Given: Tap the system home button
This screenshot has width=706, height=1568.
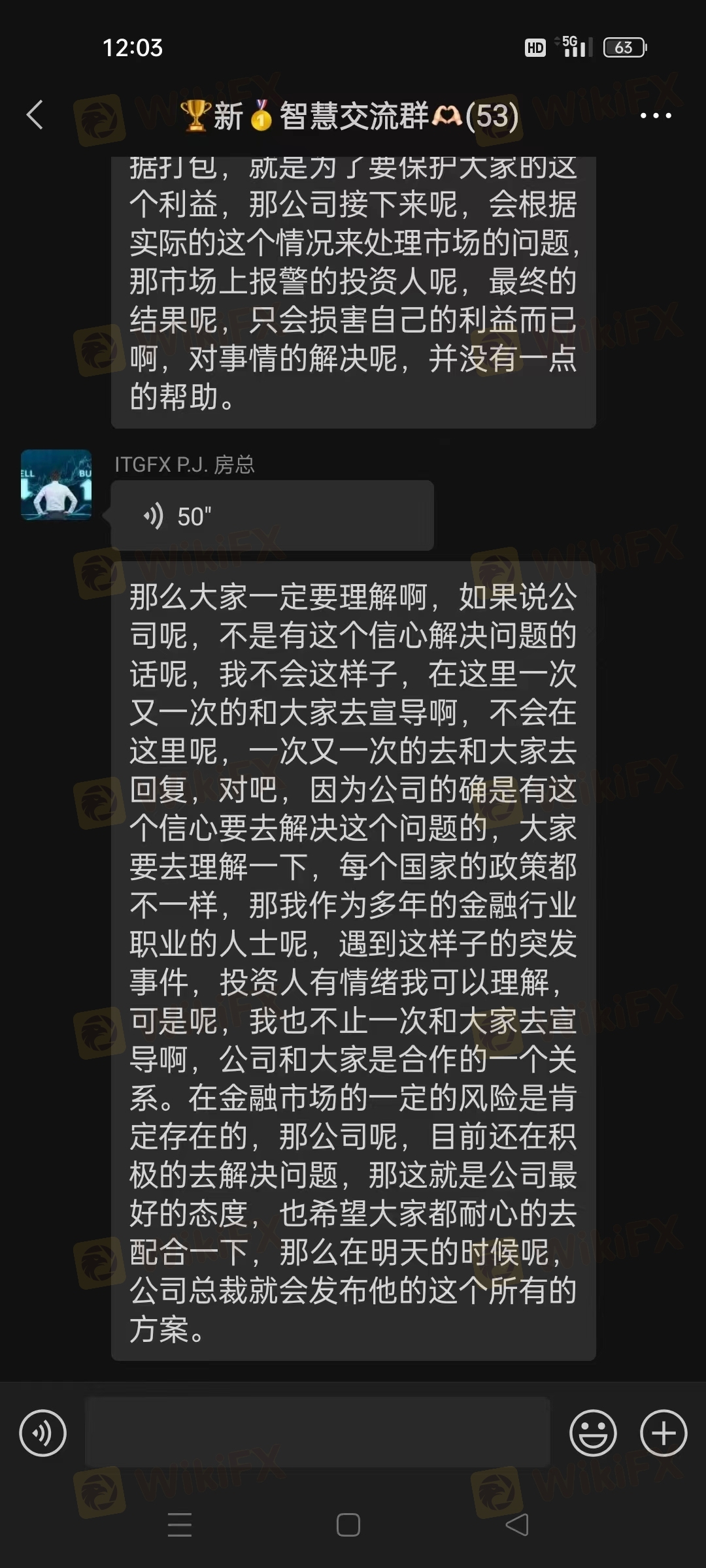Looking at the screenshot, I should click(348, 1525).
